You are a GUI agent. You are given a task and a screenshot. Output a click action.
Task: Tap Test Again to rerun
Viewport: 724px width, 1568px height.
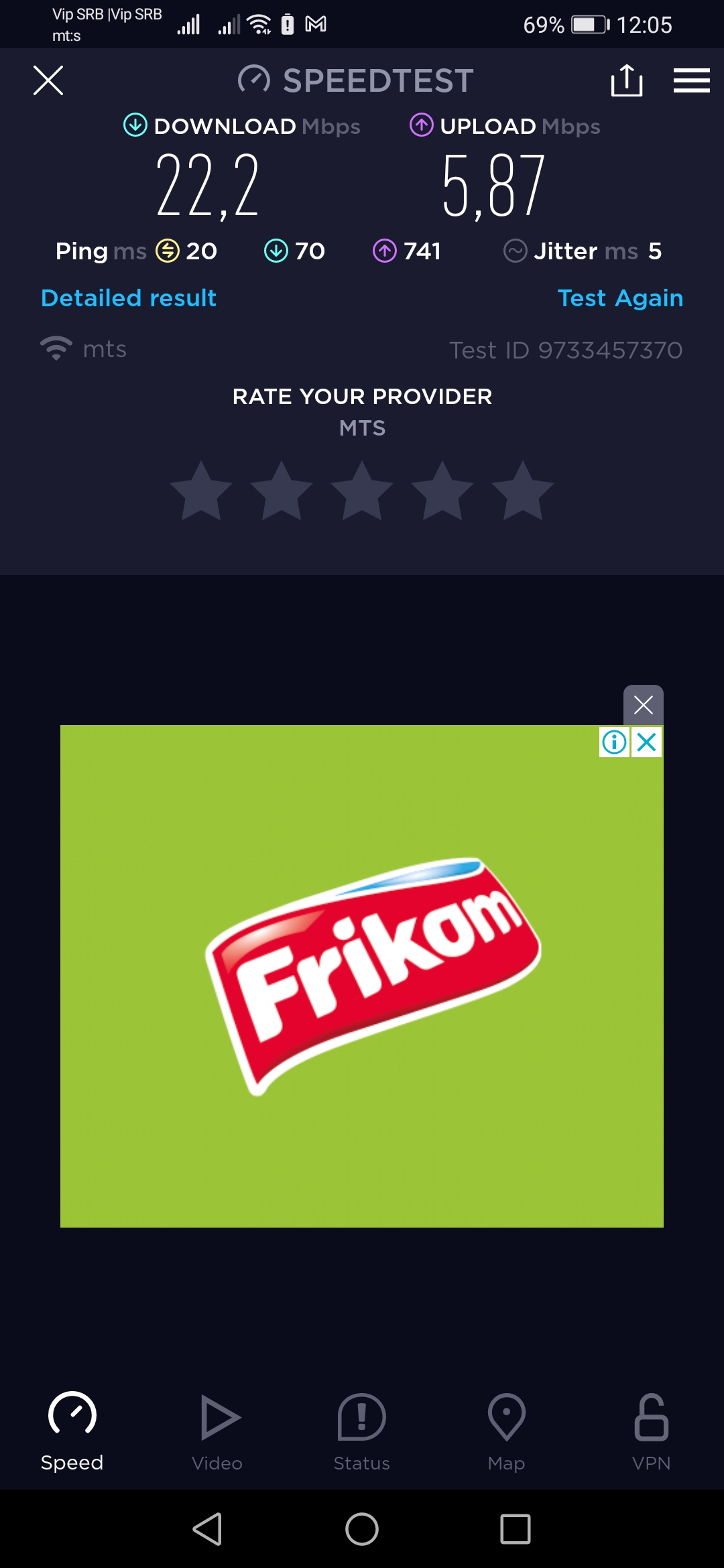pyautogui.click(x=620, y=298)
